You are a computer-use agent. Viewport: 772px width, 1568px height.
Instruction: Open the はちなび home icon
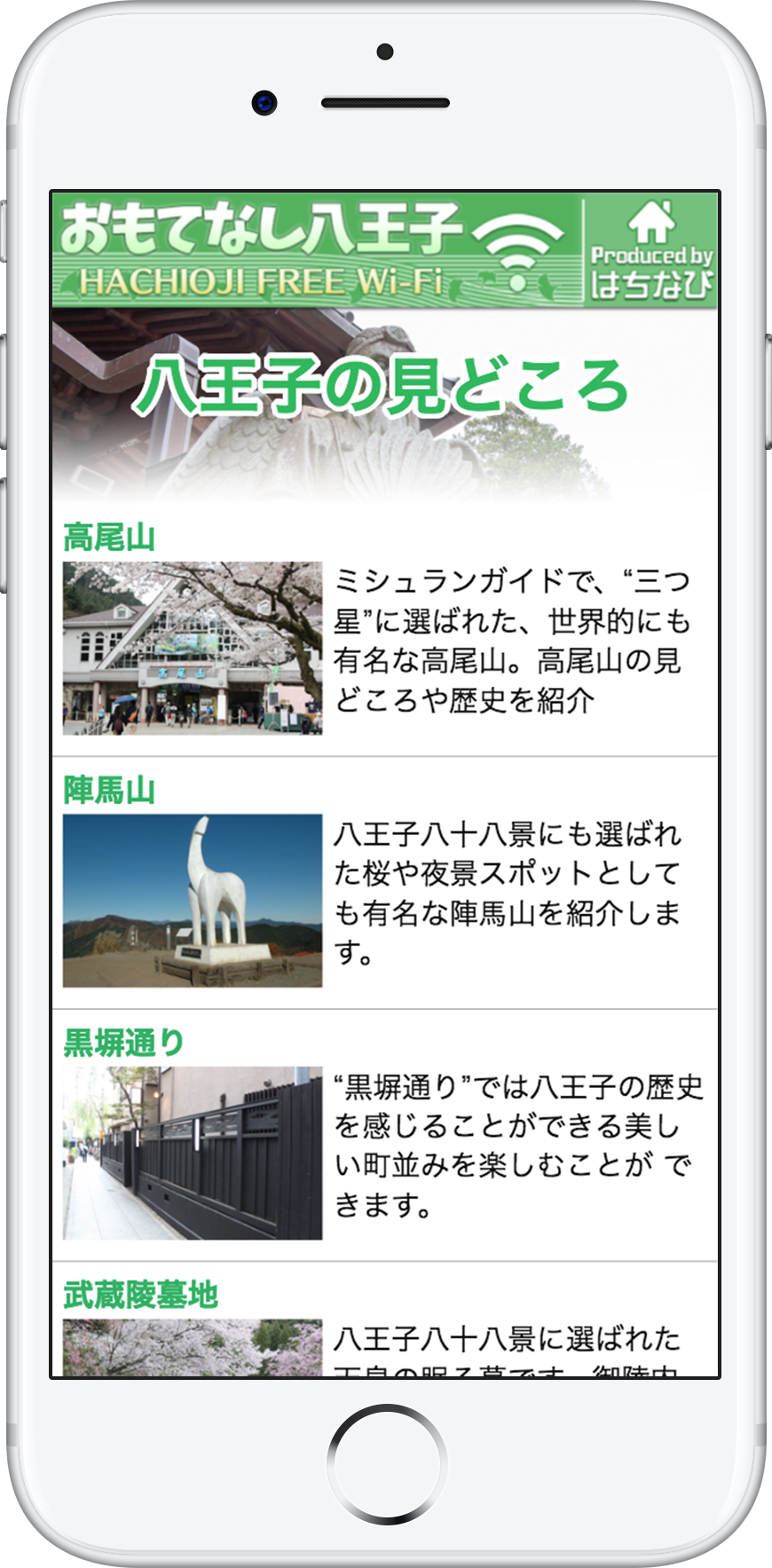point(650,250)
